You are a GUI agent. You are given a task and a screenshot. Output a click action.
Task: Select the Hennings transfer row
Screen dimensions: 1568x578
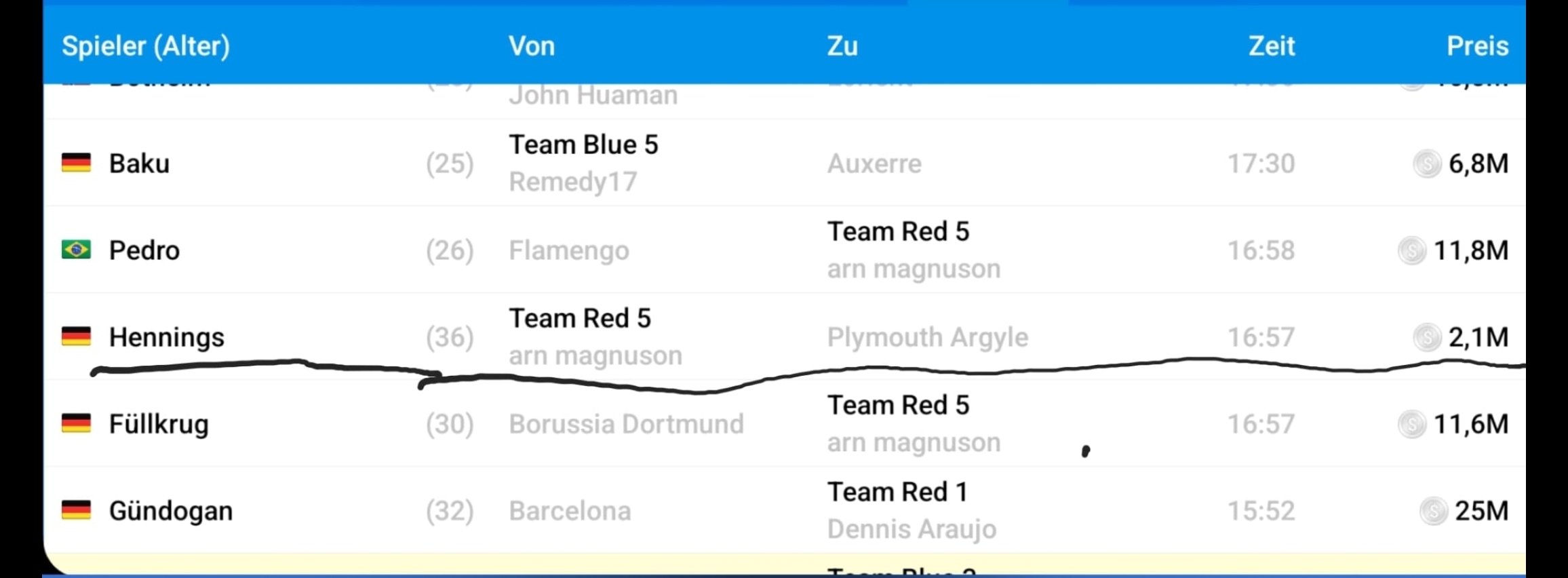click(166, 337)
